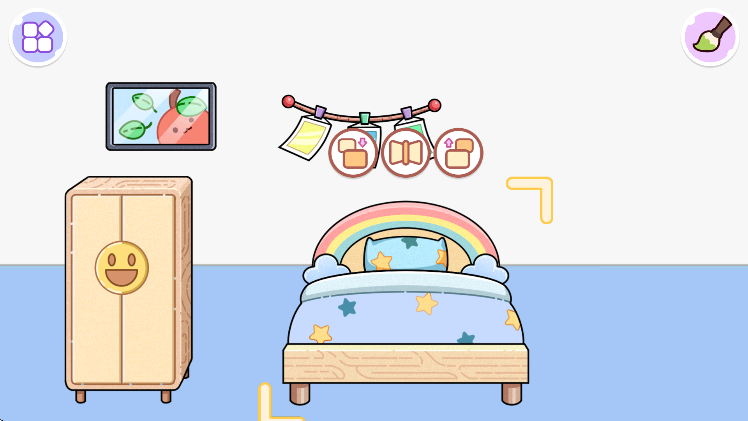Viewport: 748px width, 421px height.
Task: Send the selected bed backward one layer
Action: click(x=354, y=153)
